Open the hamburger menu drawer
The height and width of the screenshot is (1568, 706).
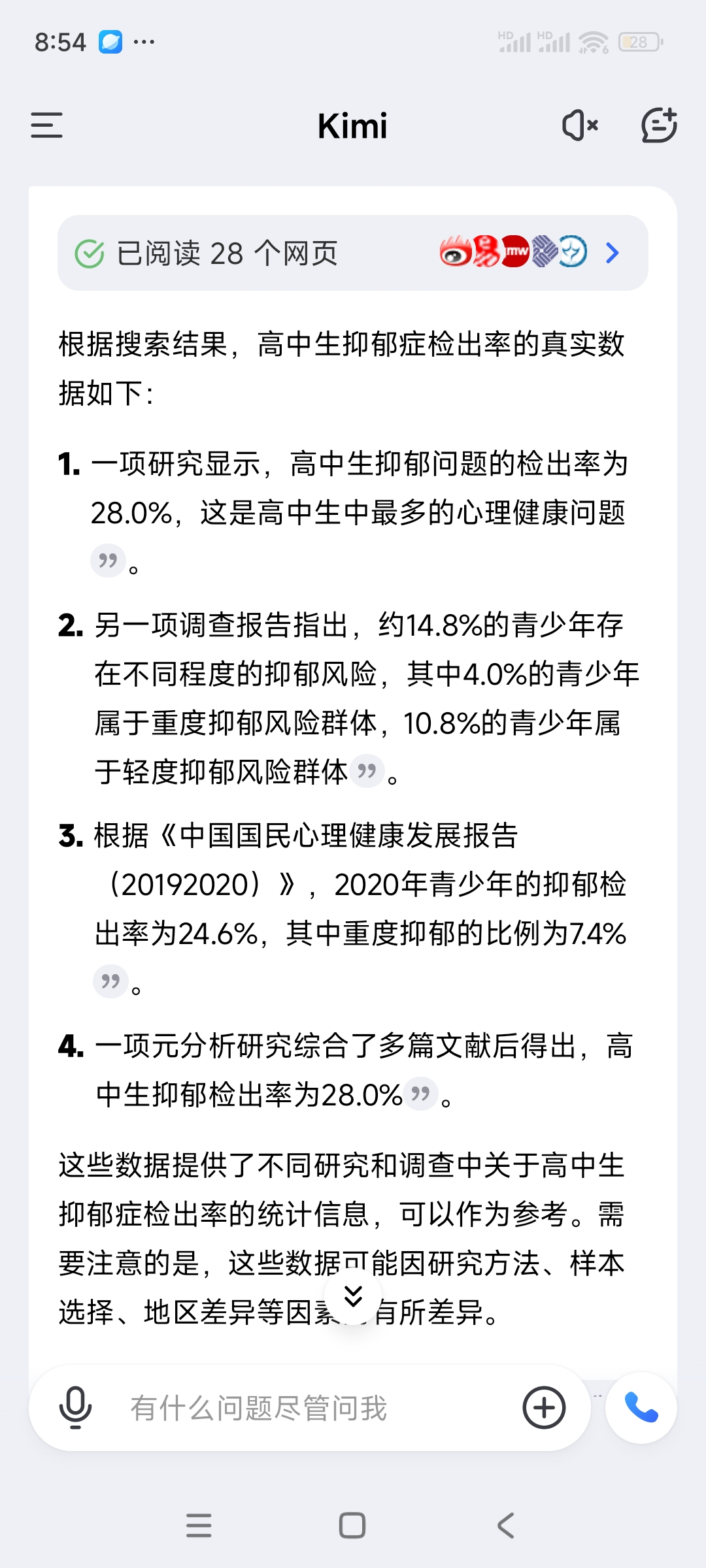[x=46, y=125]
